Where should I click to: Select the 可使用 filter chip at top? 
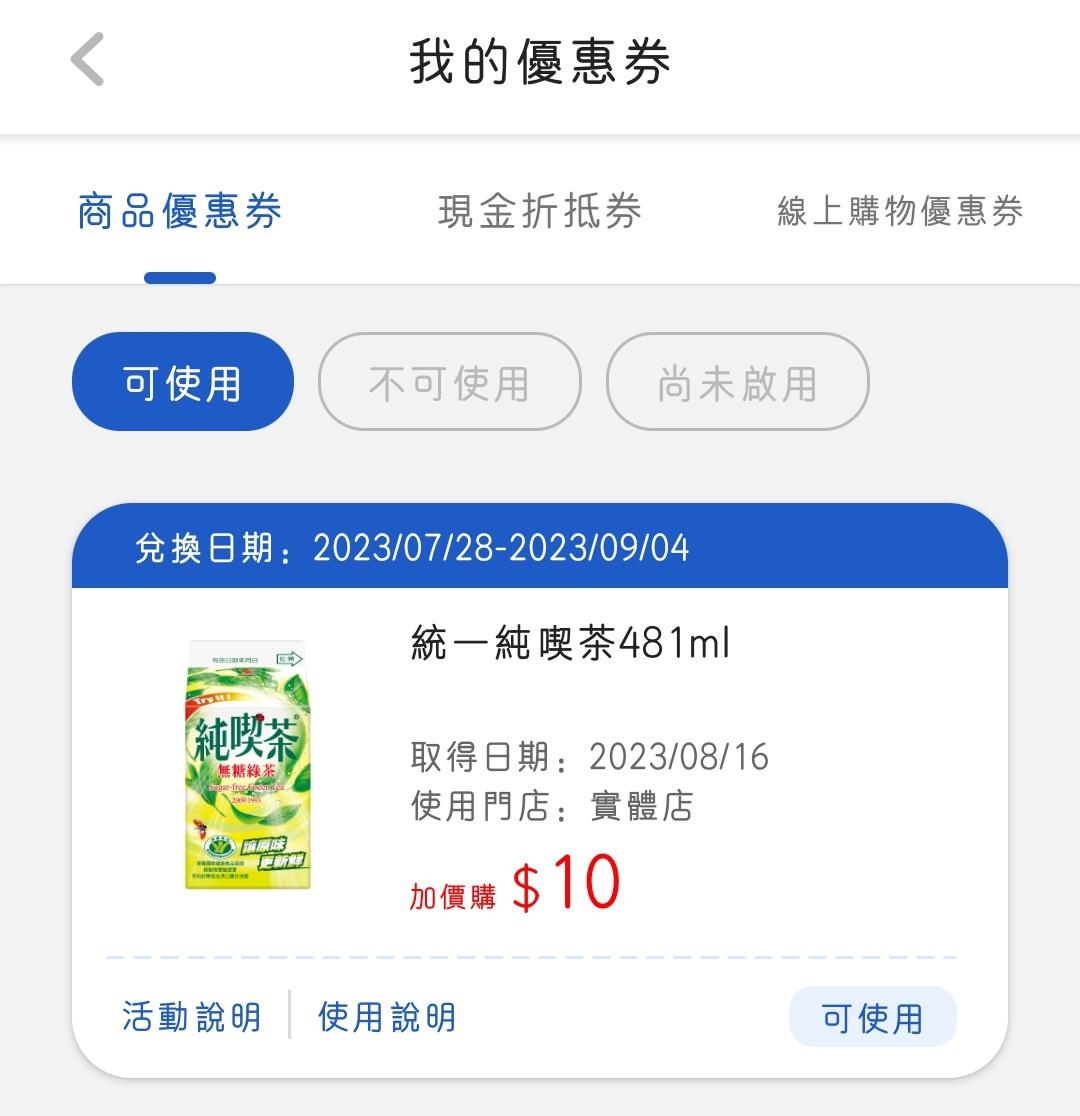tap(183, 382)
